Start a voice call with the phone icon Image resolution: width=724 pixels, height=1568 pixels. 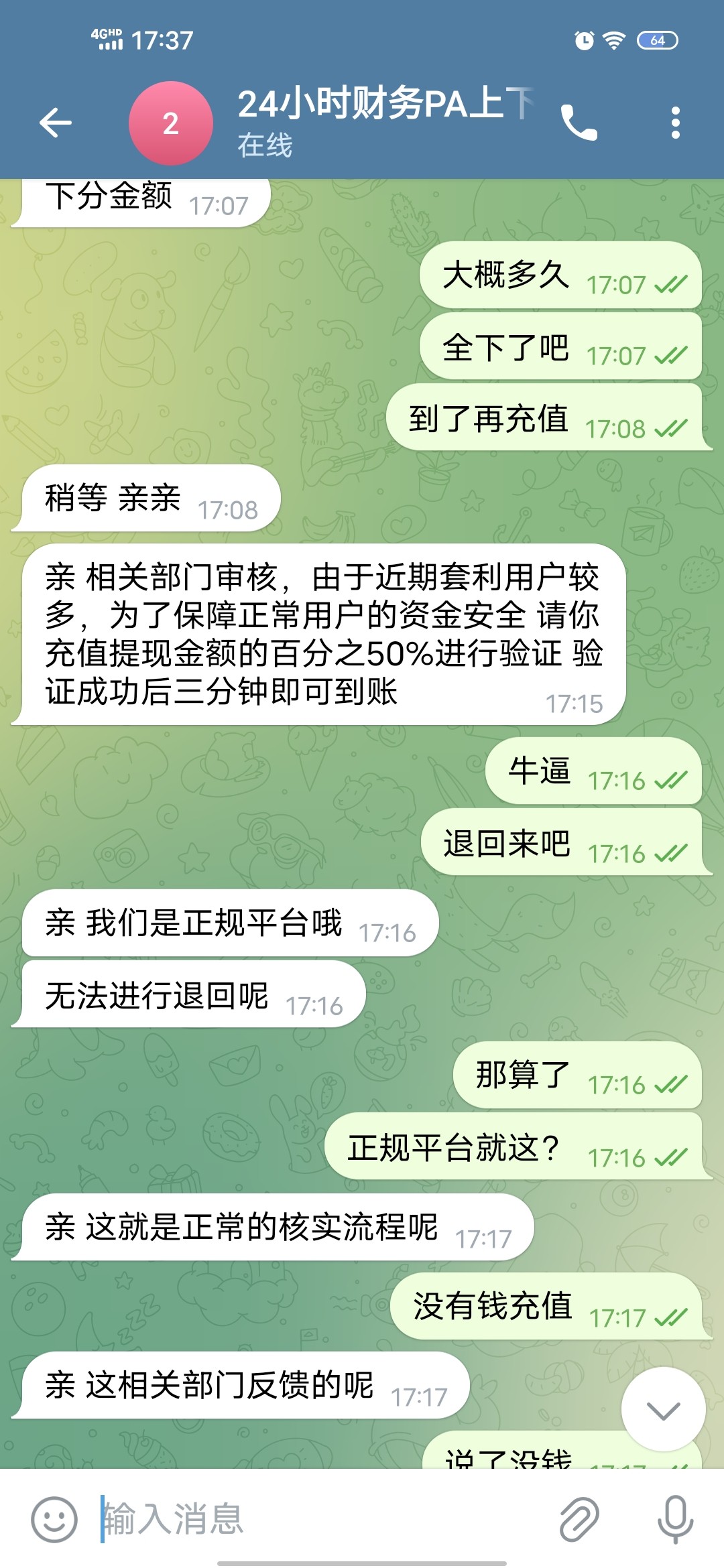(578, 122)
